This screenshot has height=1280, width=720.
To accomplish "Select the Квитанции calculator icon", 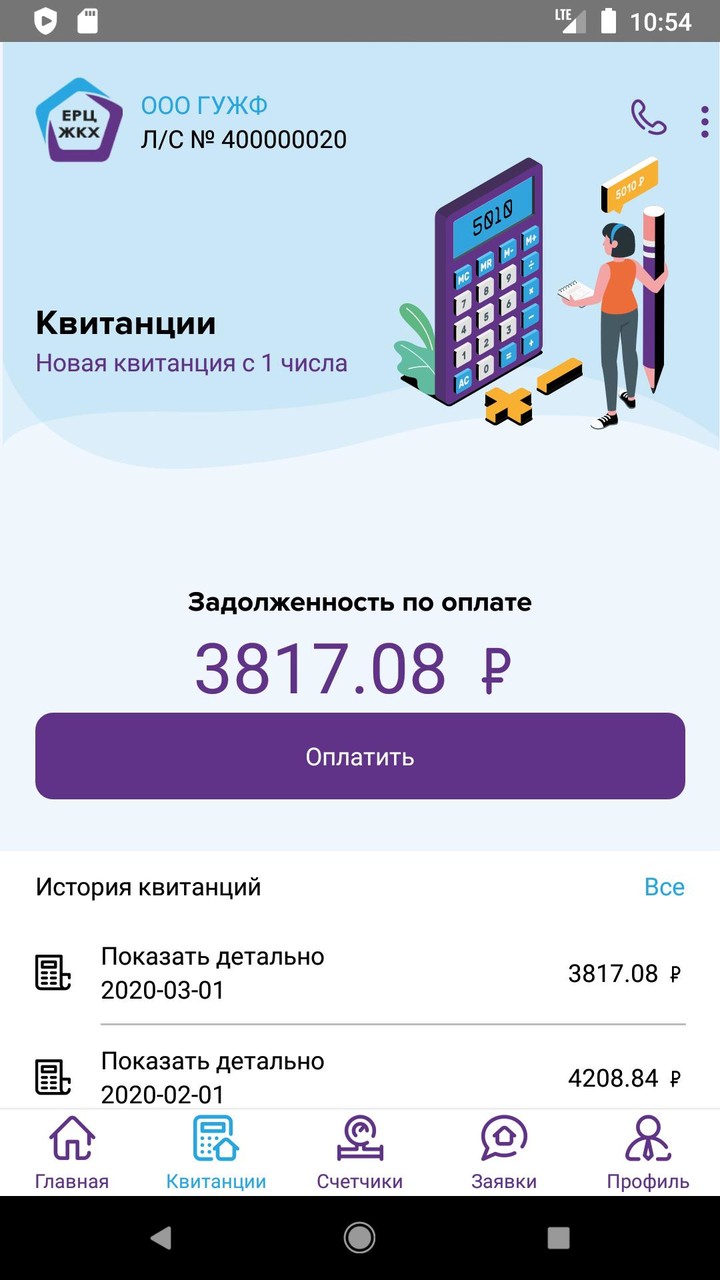I will point(216,1139).
